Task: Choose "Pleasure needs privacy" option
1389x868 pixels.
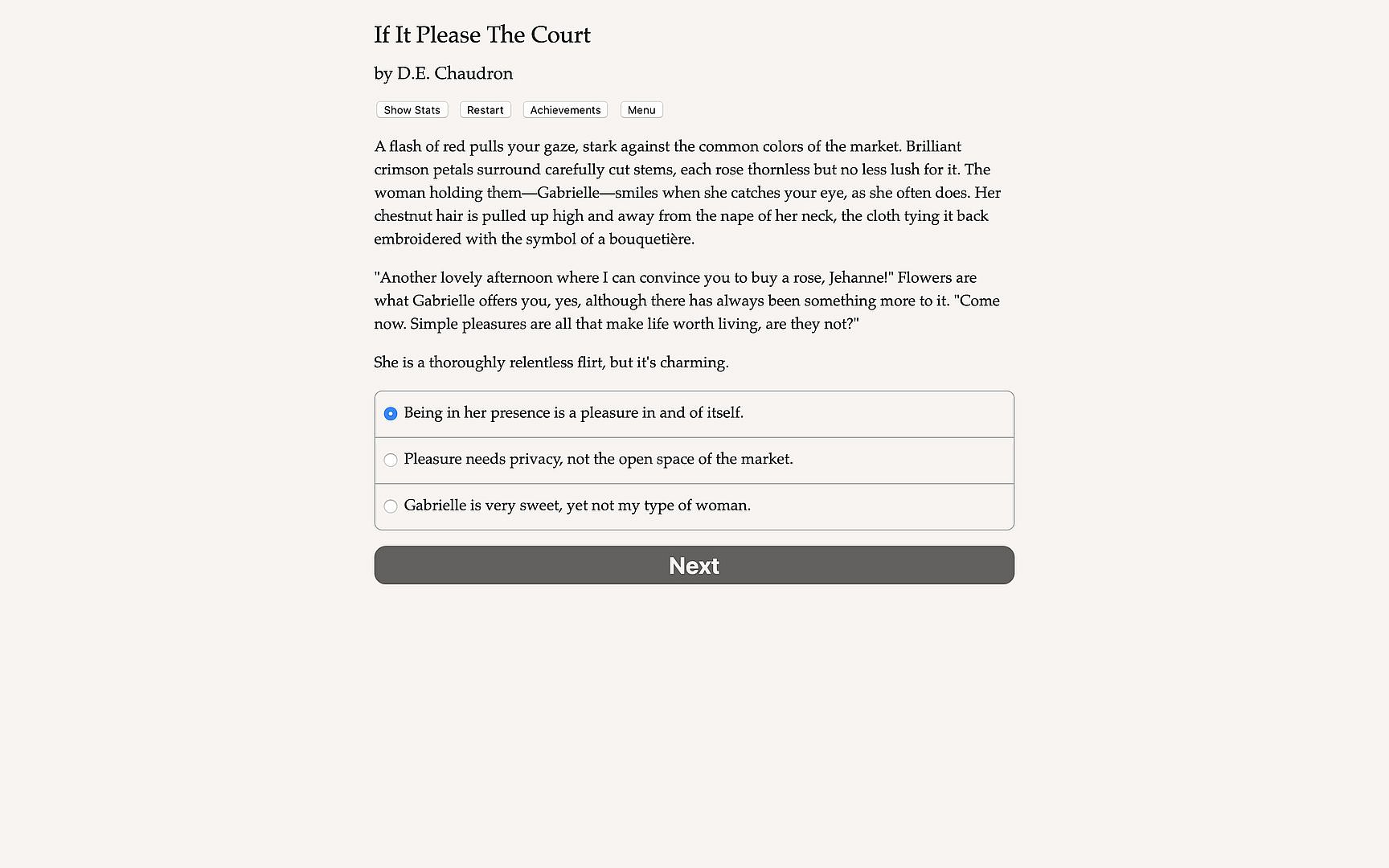Action: point(391,460)
